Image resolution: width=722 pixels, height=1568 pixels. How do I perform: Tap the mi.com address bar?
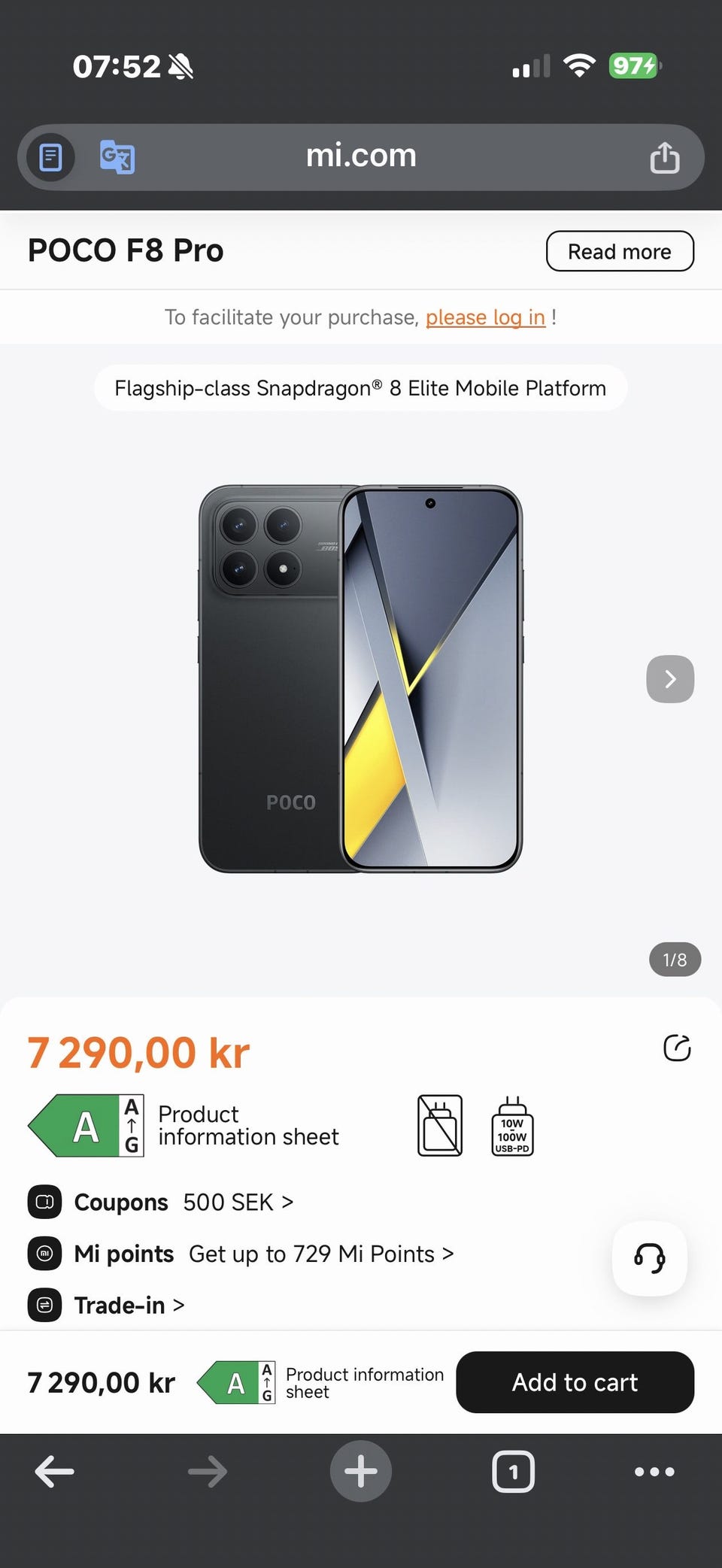pyautogui.click(x=361, y=156)
